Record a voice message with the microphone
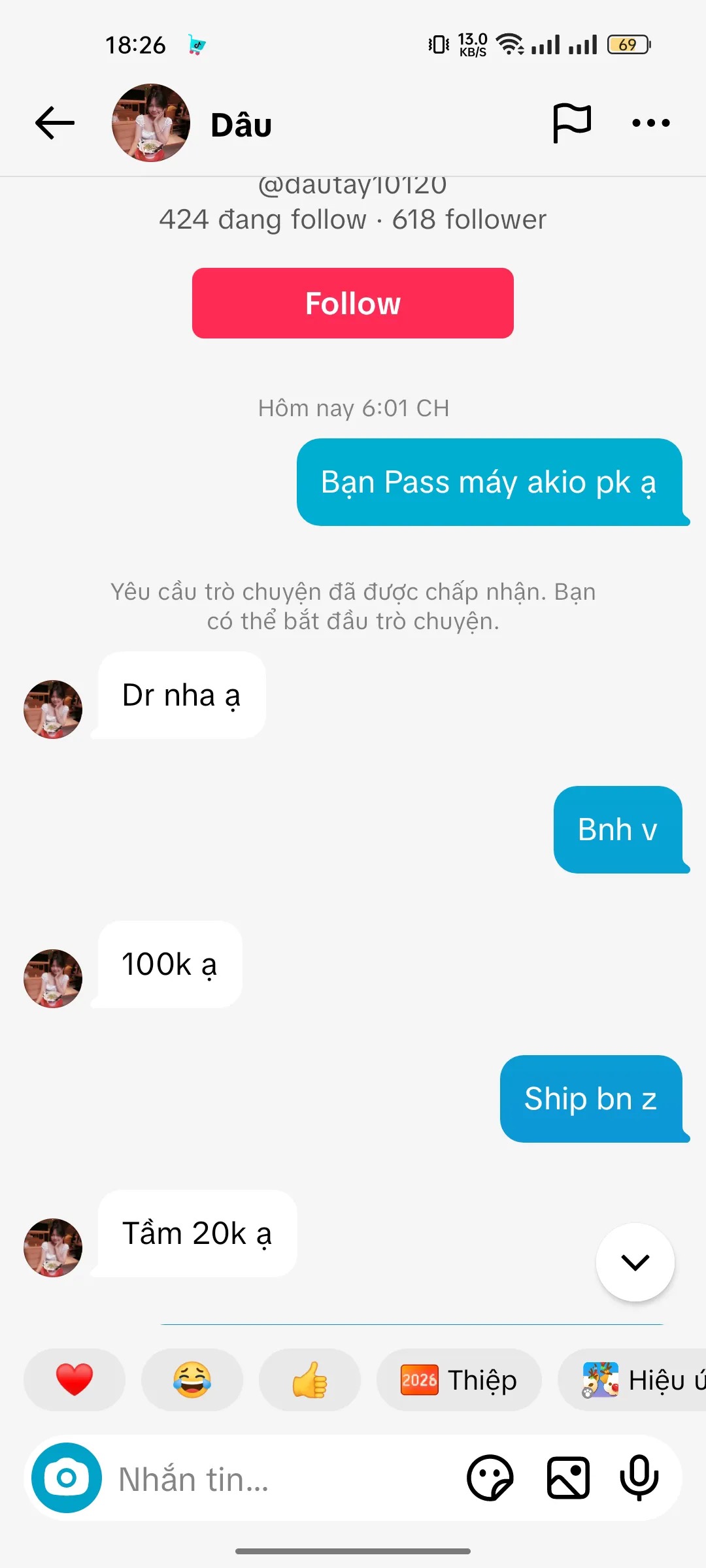Image resolution: width=706 pixels, height=1568 pixels. point(639,1478)
